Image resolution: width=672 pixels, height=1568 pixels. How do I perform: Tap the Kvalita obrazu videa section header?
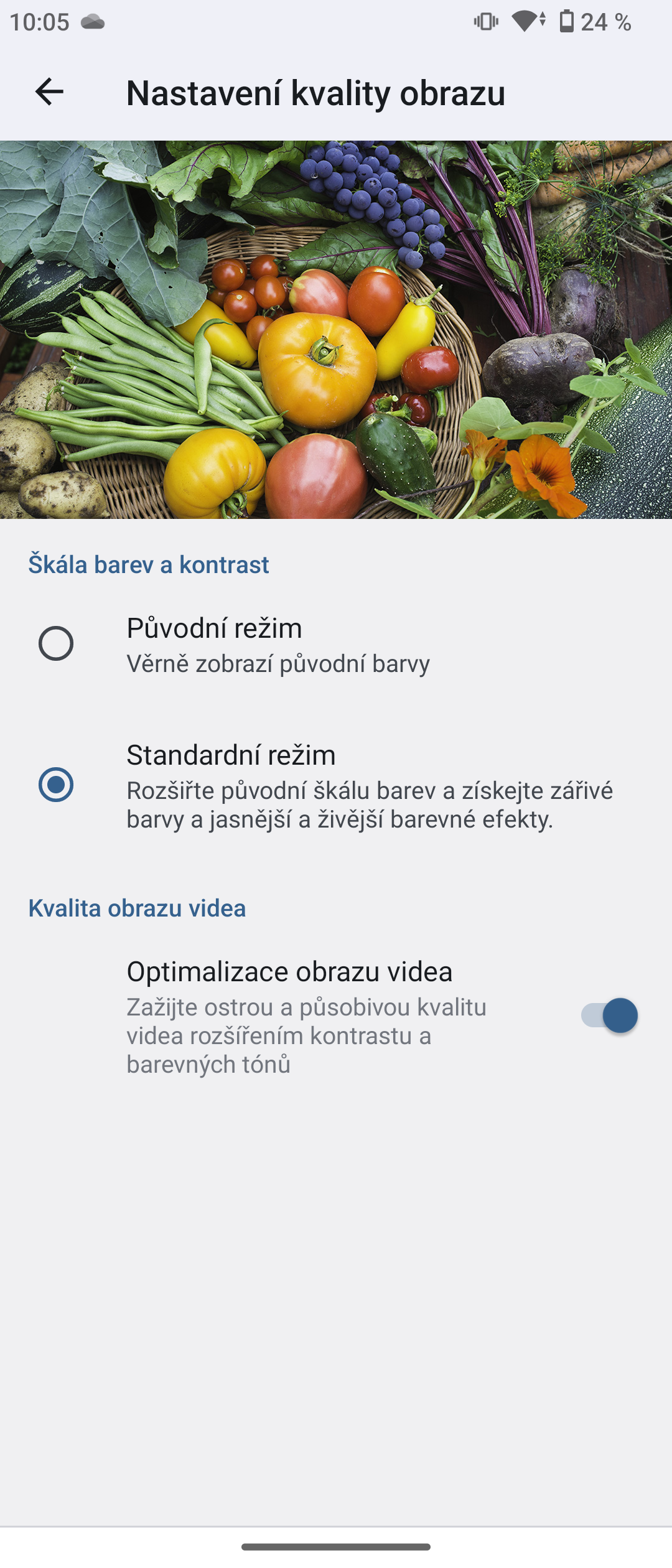138,908
